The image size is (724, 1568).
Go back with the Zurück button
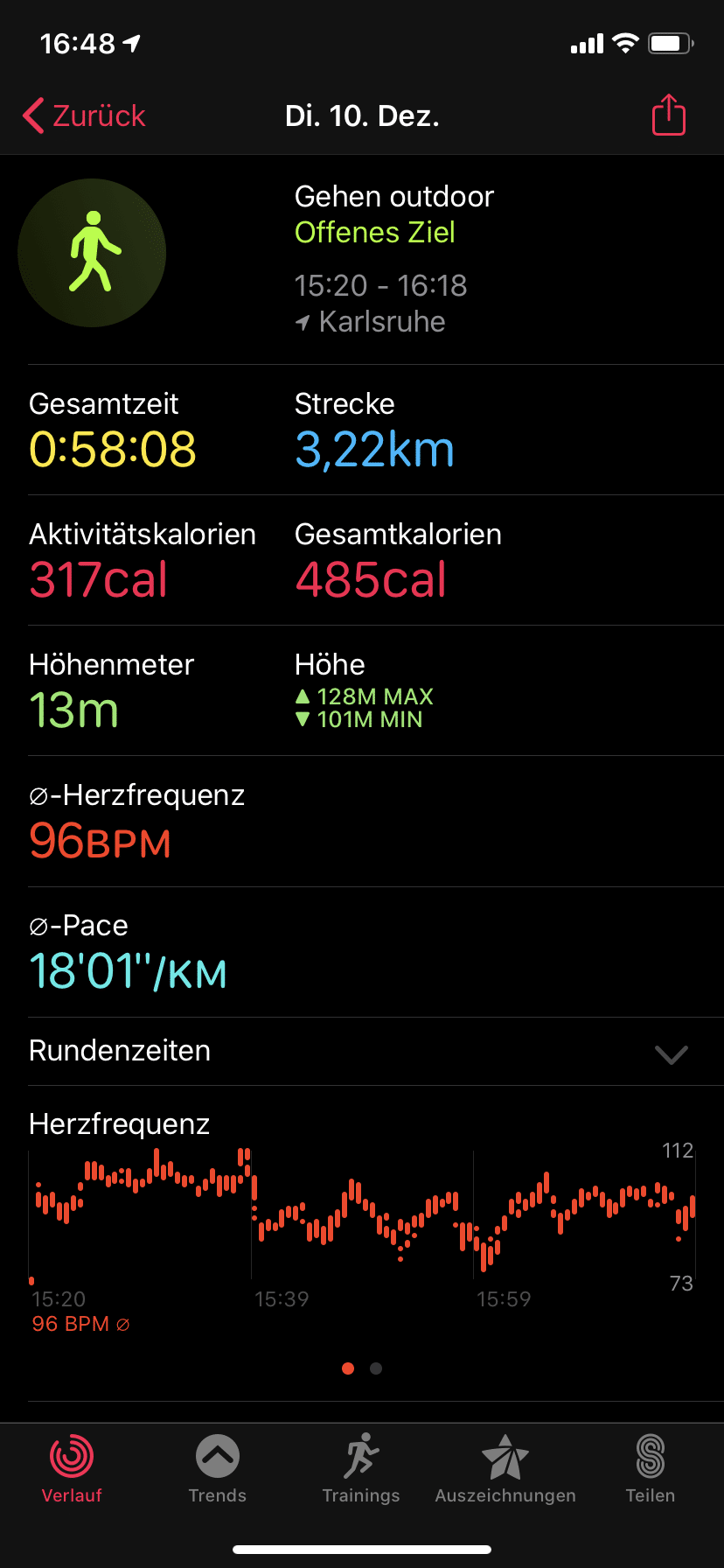[84, 115]
